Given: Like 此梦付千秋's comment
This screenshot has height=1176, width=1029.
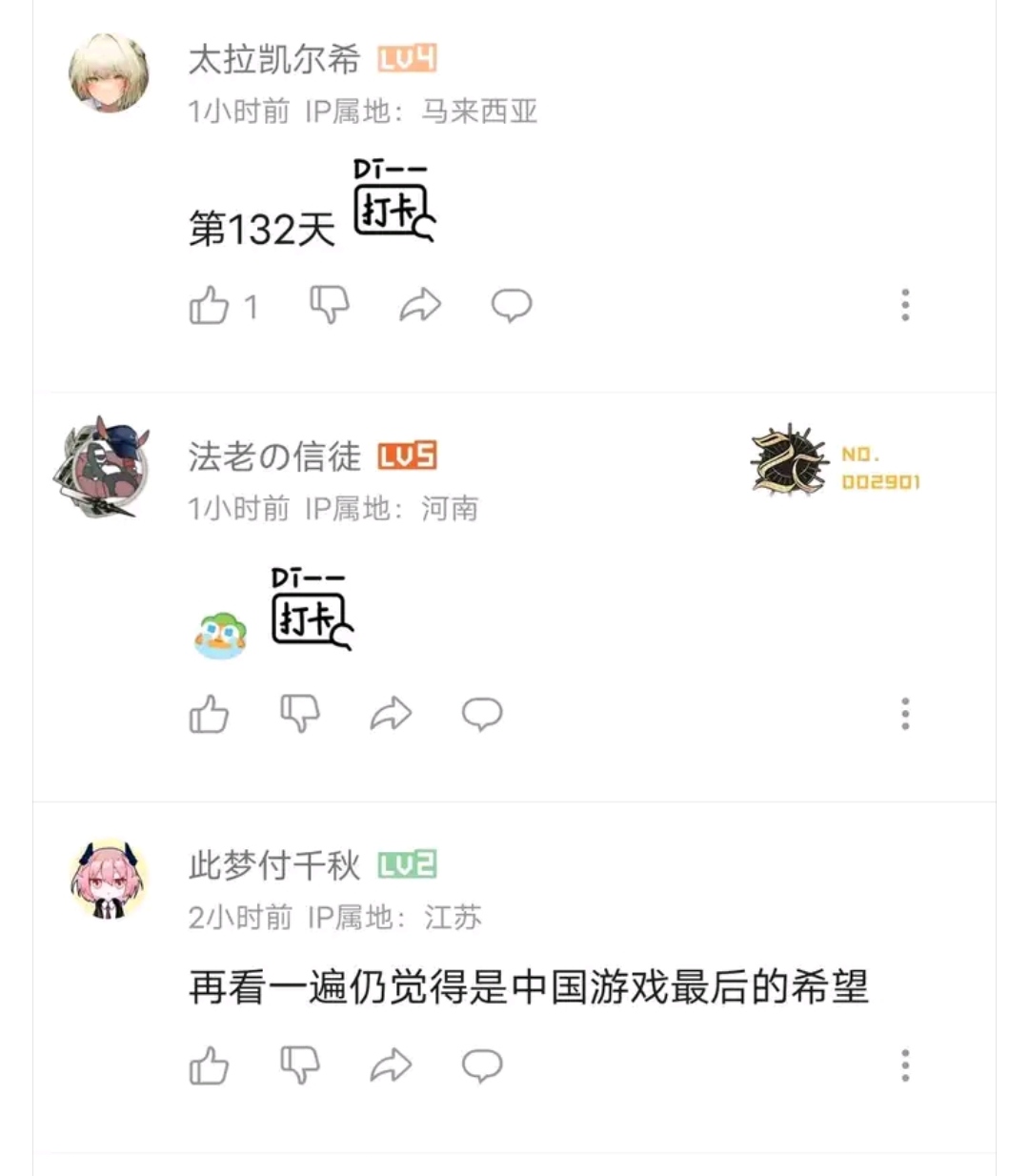Looking at the screenshot, I should pyautogui.click(x=210, y=1065).
